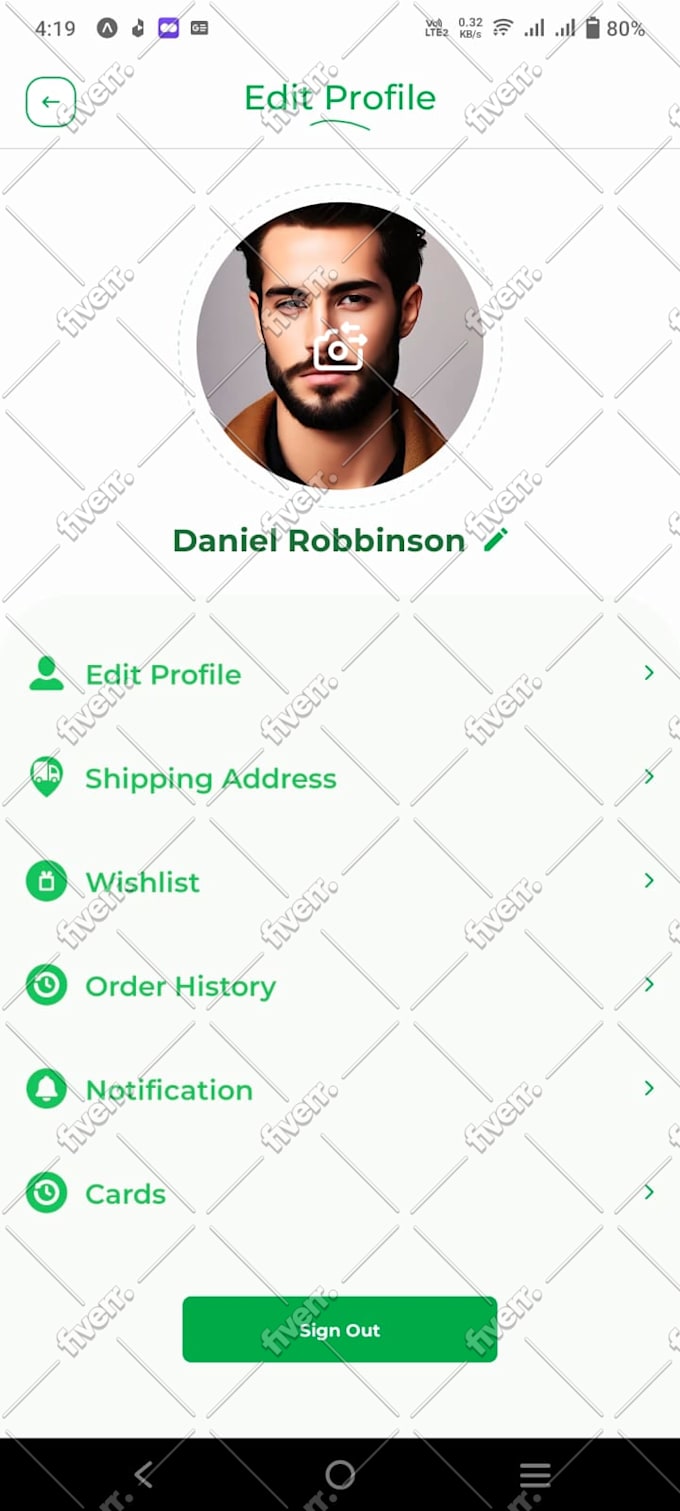The image size is (680, 1511).
Task: Tap the Sign Out button
Action: click(x=339, y=1329)
